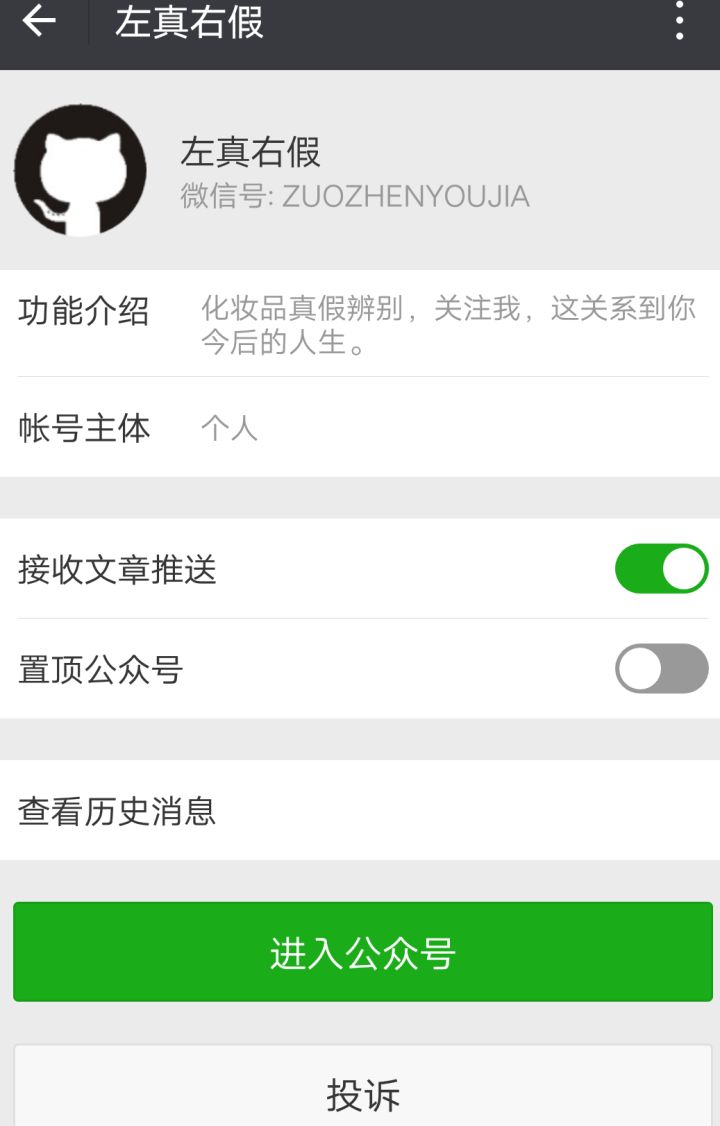Tap the green 进入公众号 button
This screenshot has height=1126, width=720.
point(362,952)
